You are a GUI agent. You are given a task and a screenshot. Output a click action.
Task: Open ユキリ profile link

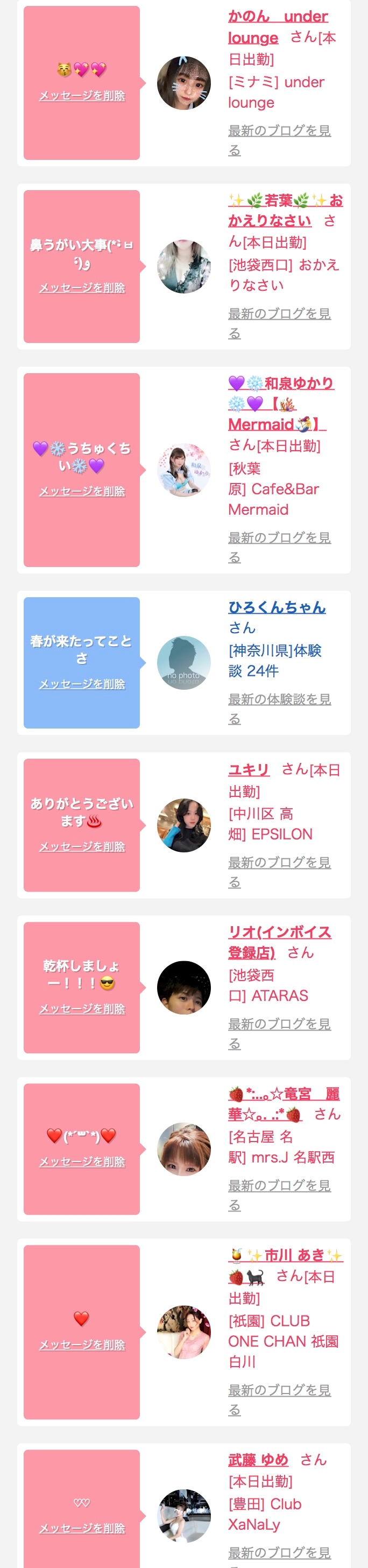click(248, 770)
